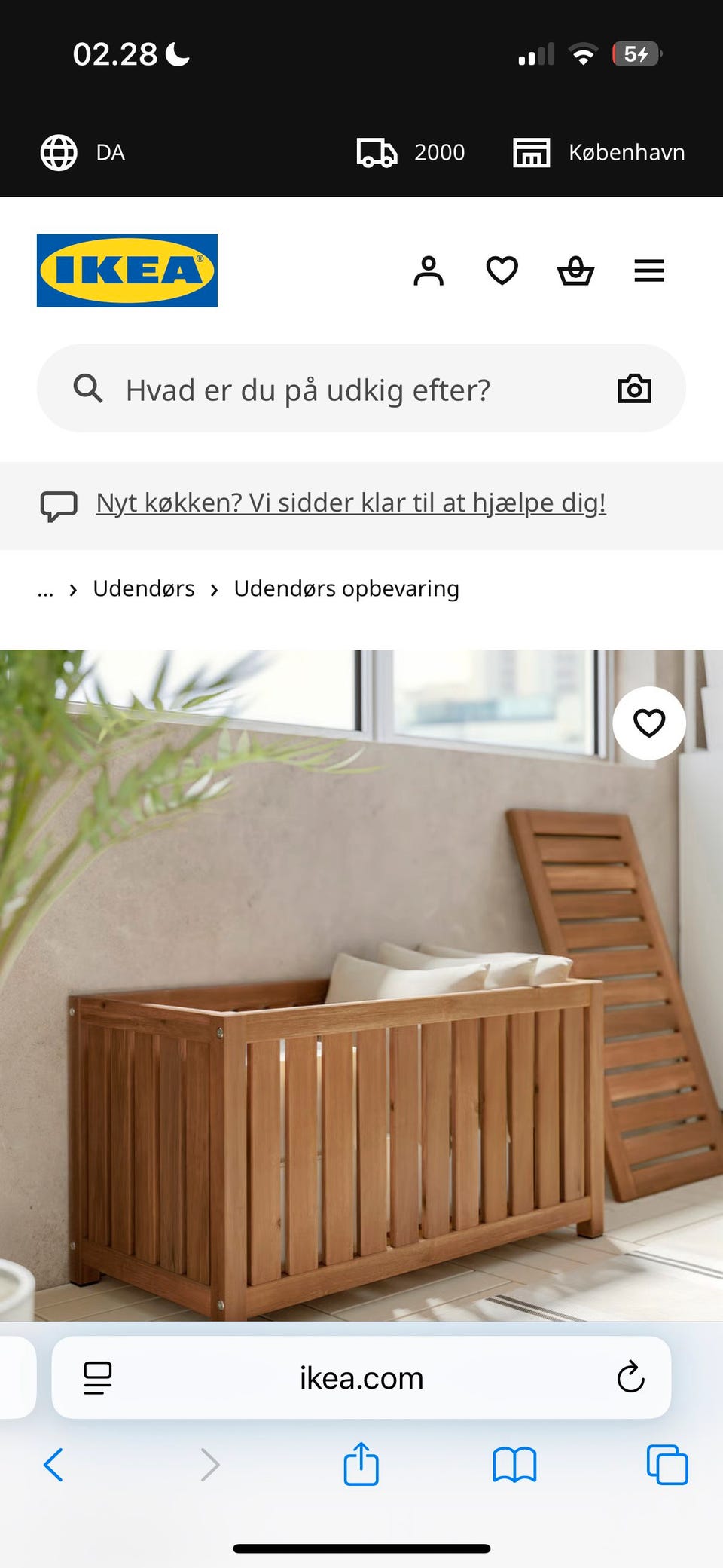The height and width of the screenshot is (1568, 723).
Task: Select the Udendørs breadcrumb item
Action: pyautogui.click(x=144, y=588)
